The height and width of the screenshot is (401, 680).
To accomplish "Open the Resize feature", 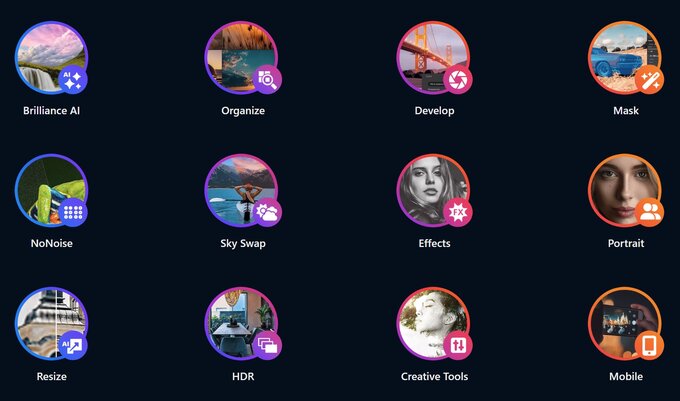I will (x=51, y=324).
